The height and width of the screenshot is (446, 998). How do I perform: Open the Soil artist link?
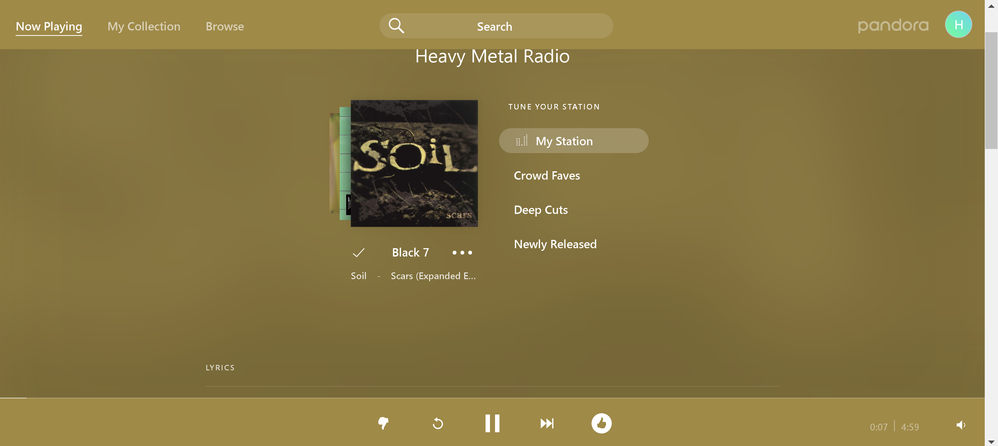(x=359, y=276)
